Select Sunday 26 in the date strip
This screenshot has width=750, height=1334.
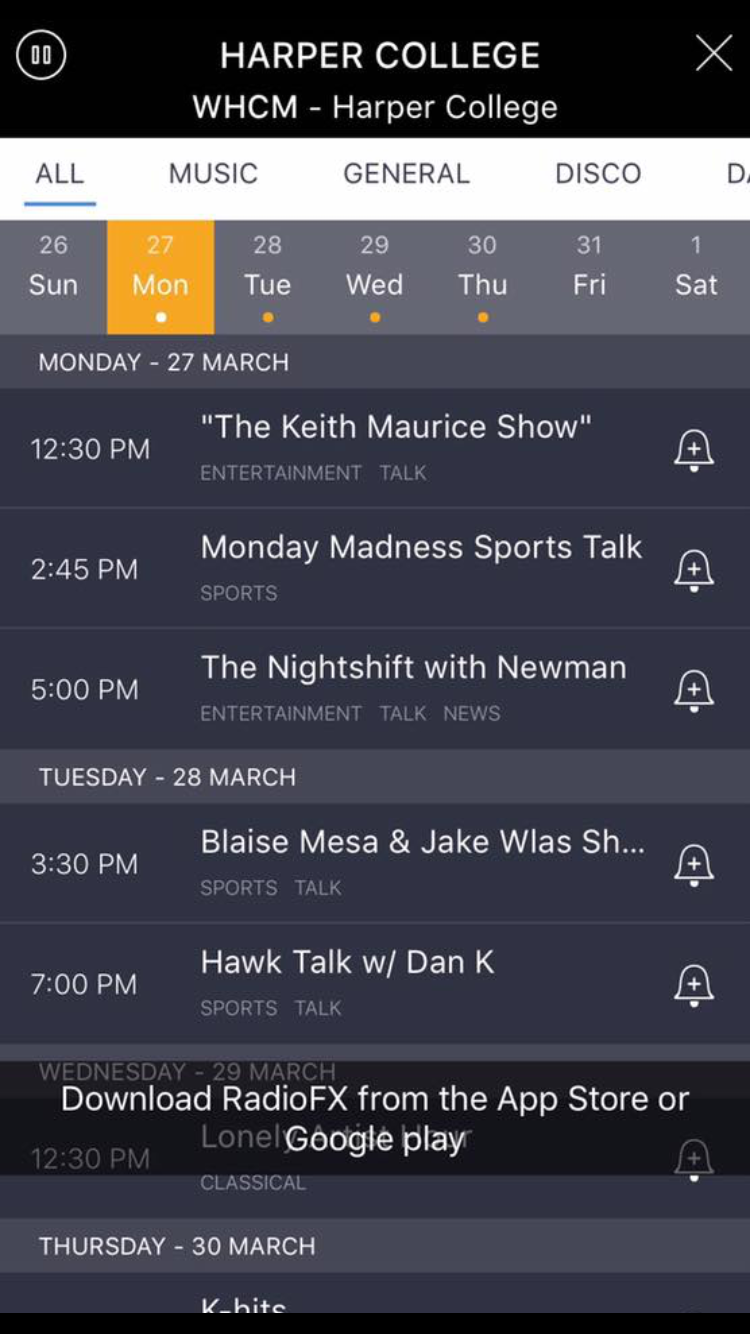click(53, 276)
